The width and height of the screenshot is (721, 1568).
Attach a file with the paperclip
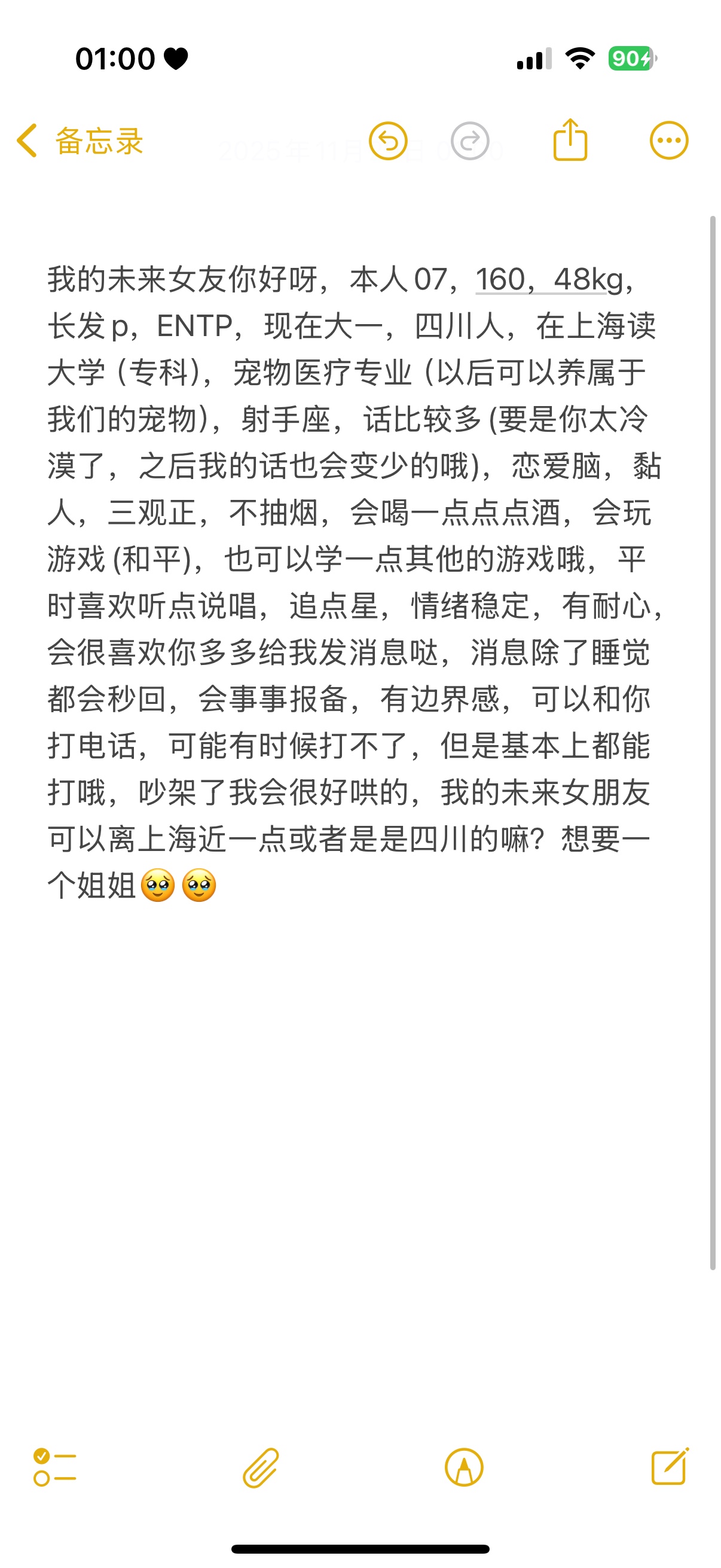tap(261, 1467)
